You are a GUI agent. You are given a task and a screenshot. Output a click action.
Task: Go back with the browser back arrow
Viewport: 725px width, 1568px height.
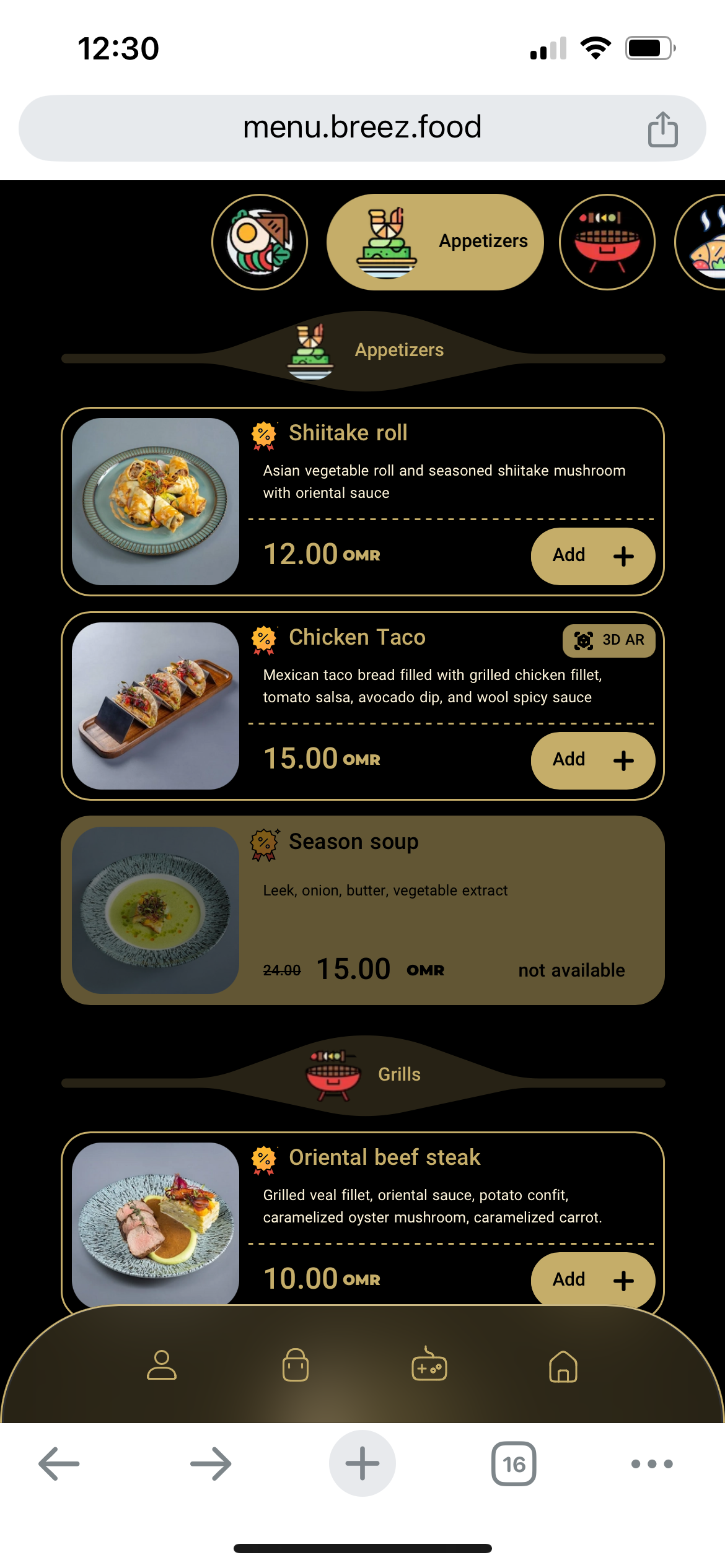[59, 1463]
